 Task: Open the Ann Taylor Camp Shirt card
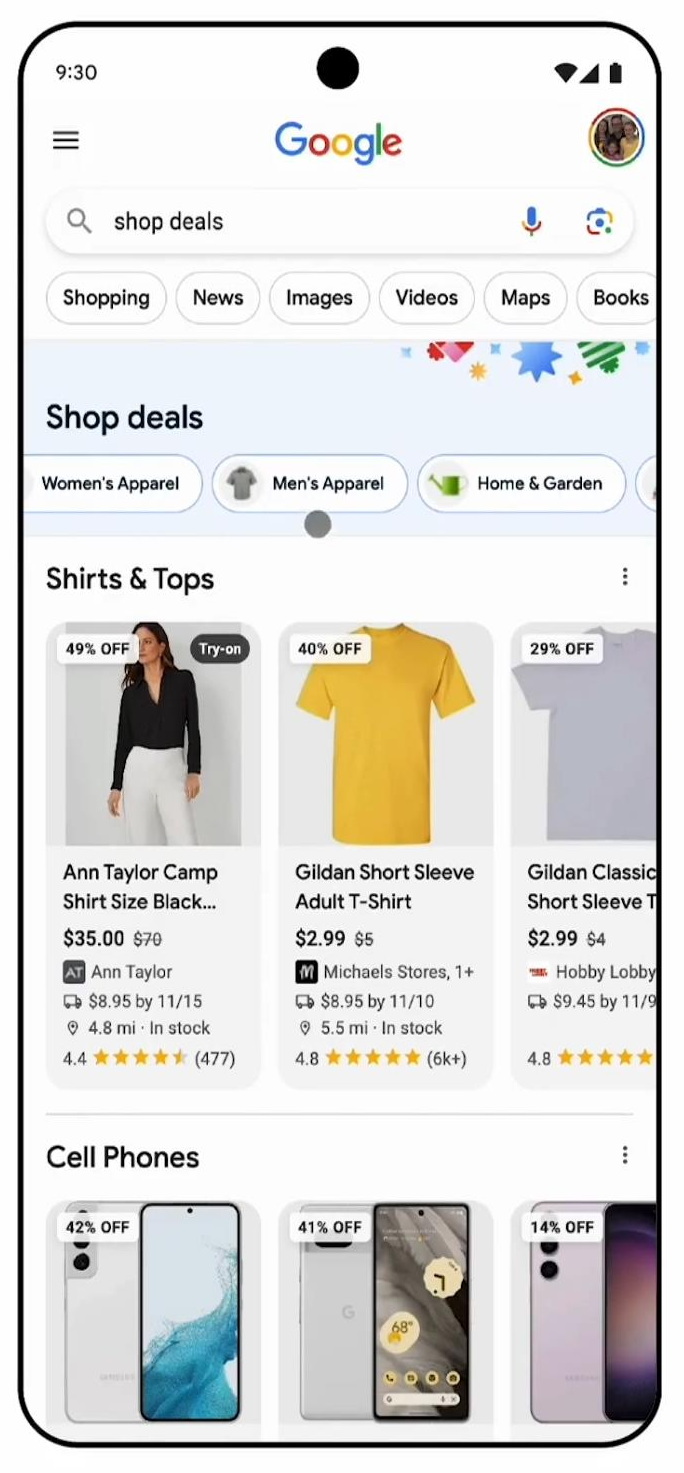tap(153, 855)
